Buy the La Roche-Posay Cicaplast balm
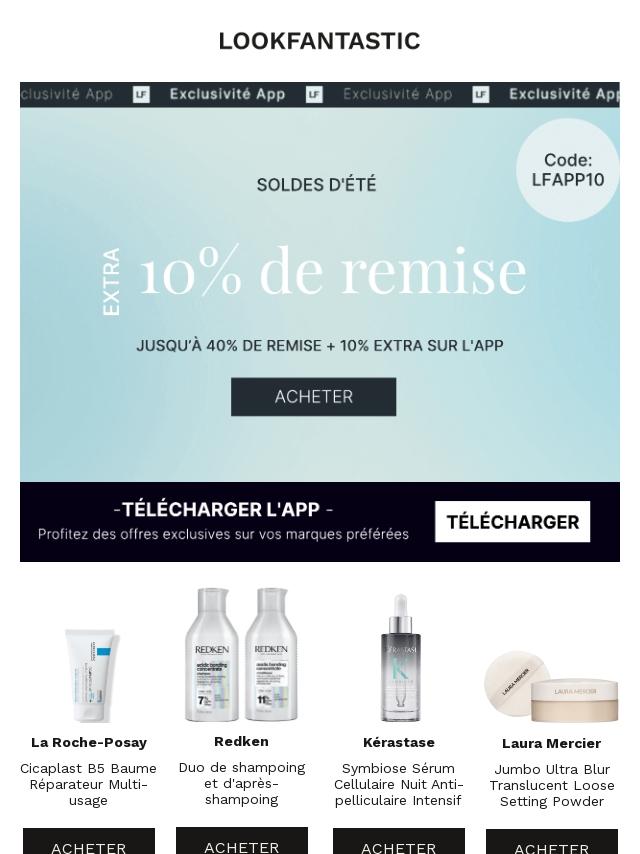 coord(89,842)
